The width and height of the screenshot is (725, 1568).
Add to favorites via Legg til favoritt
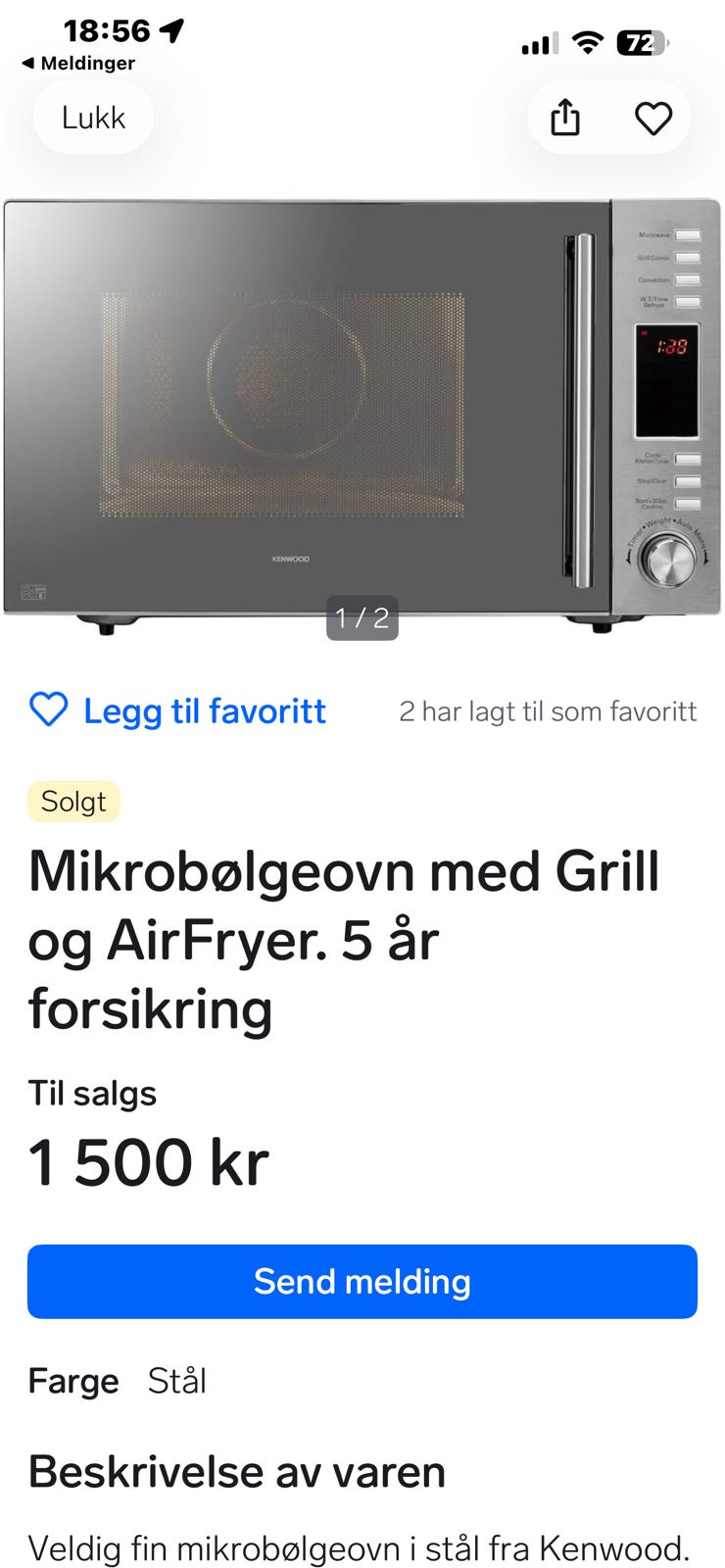[x=177, y=710]
